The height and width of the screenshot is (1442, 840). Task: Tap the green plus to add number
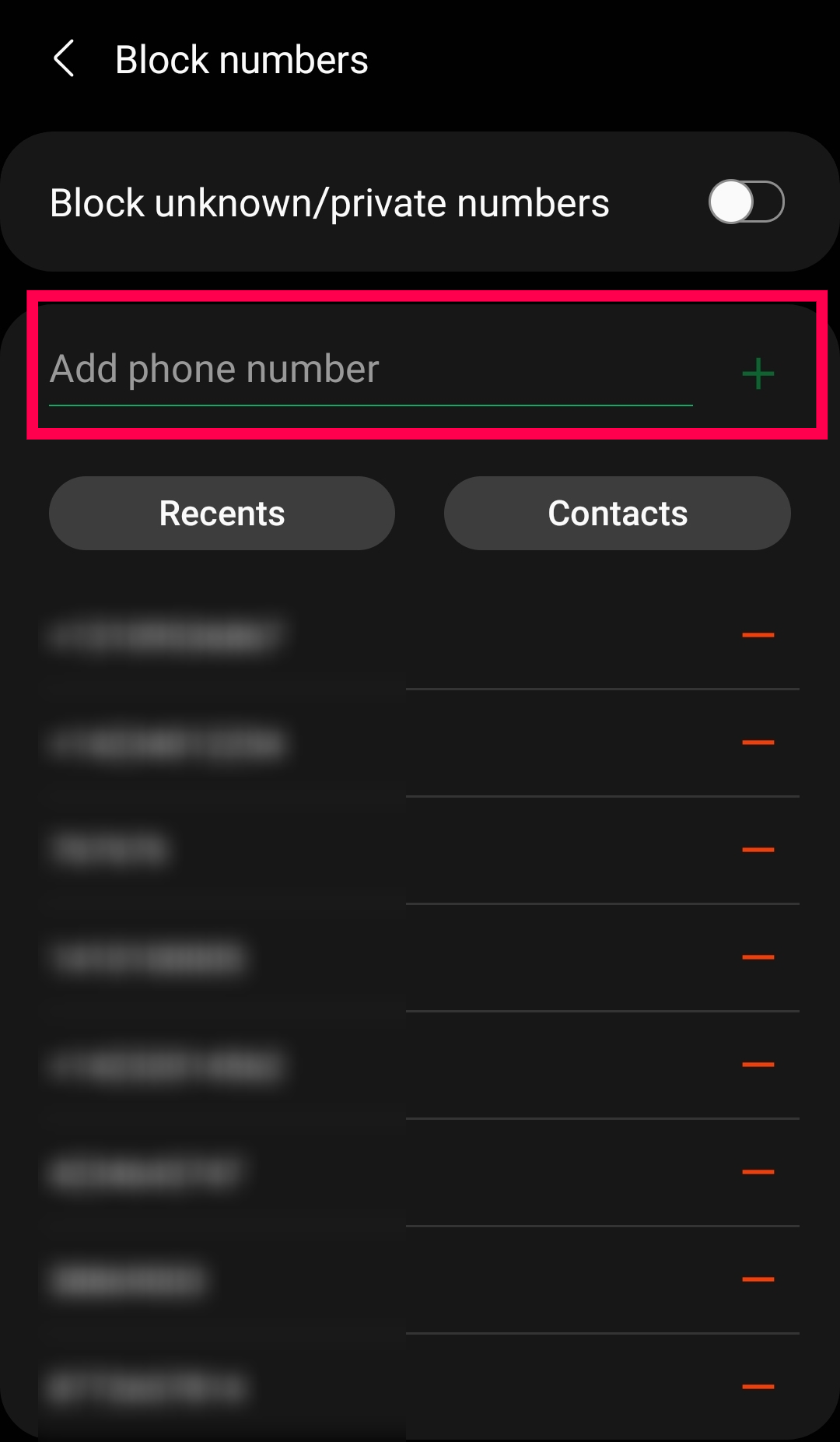pos(758,374)
